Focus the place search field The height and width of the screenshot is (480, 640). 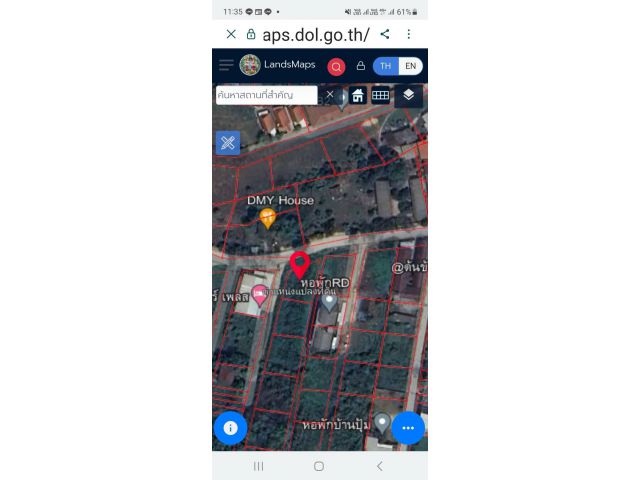[266, 95]
